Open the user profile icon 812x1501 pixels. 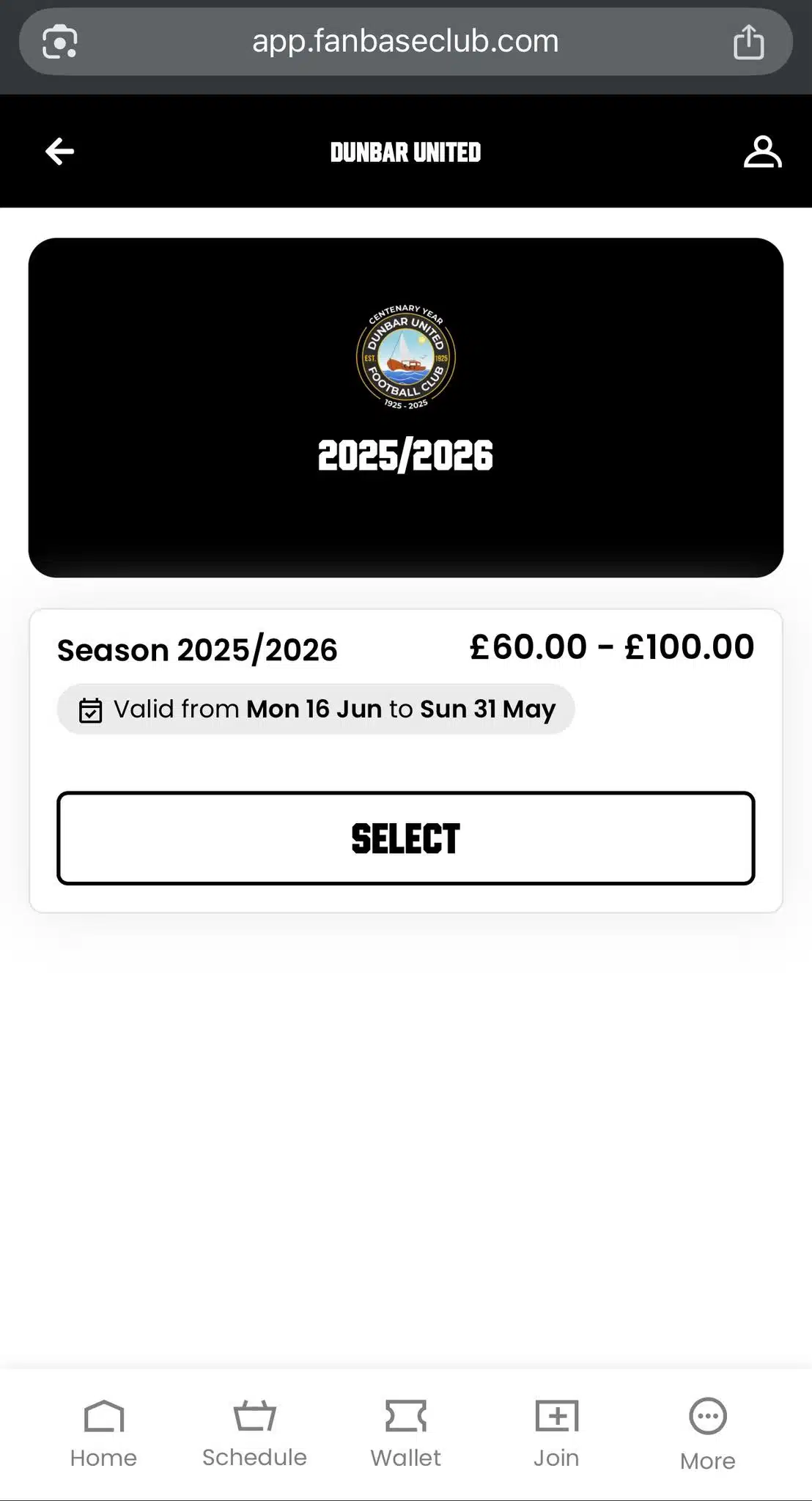point(762,152)
